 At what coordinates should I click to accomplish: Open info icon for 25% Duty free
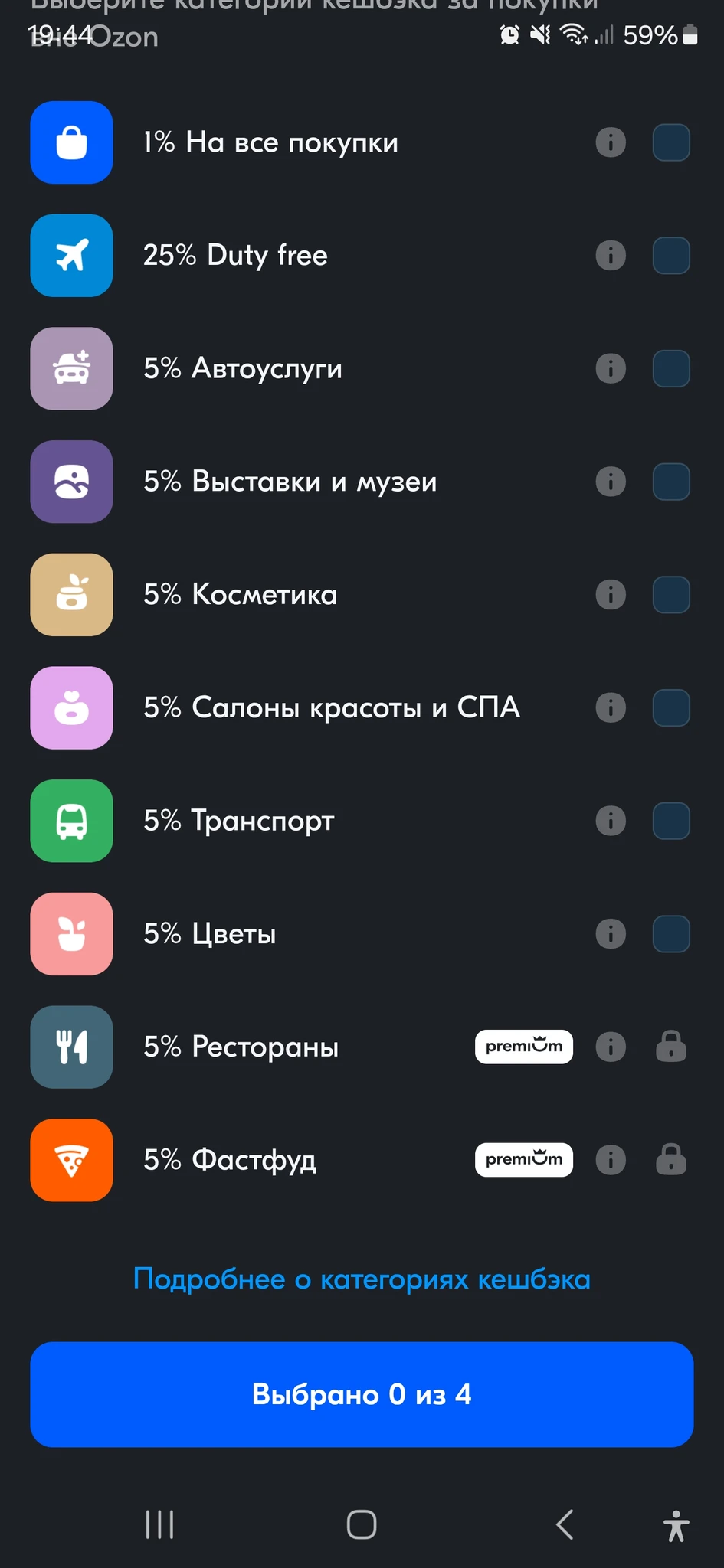tap(611, 256)
